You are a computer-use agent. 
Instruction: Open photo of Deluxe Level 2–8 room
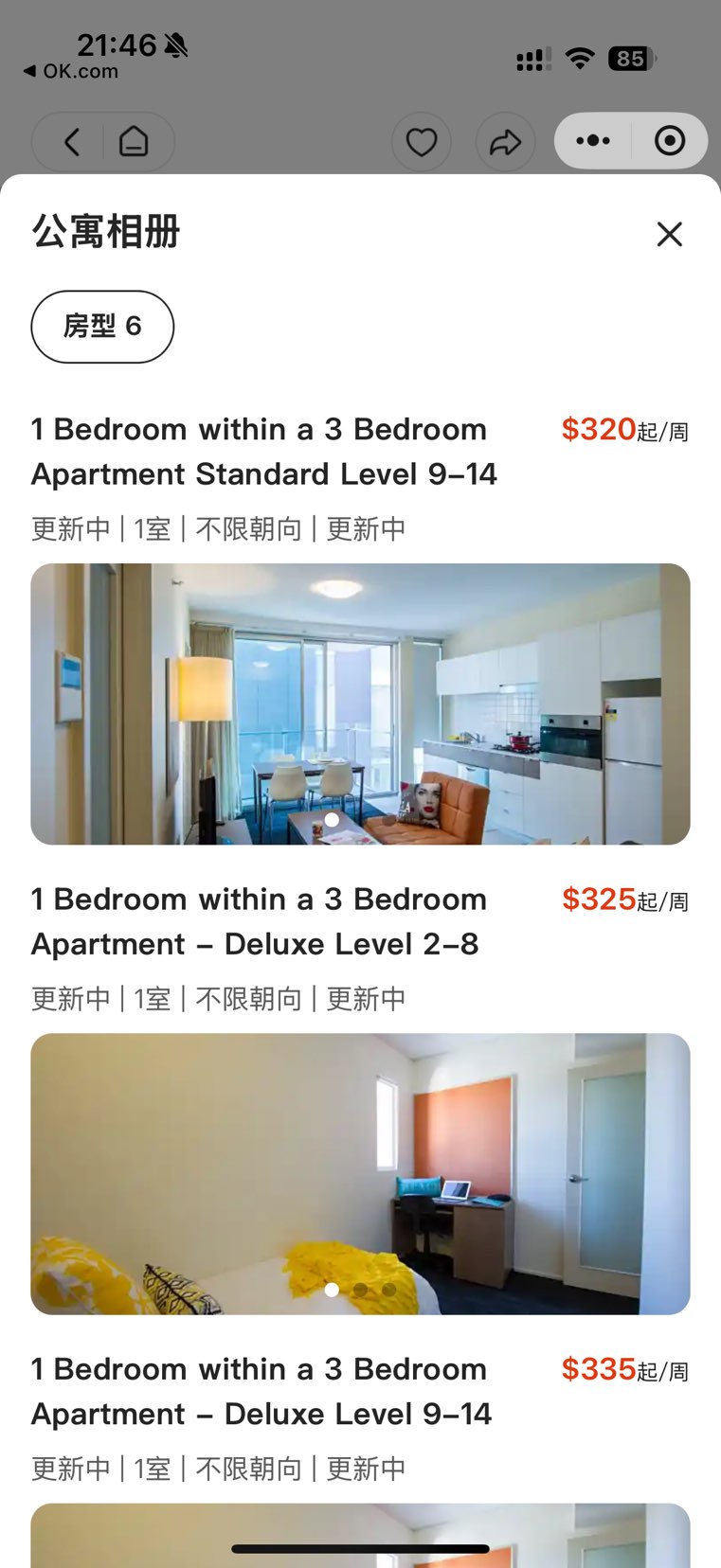(x=360, y=1173)
